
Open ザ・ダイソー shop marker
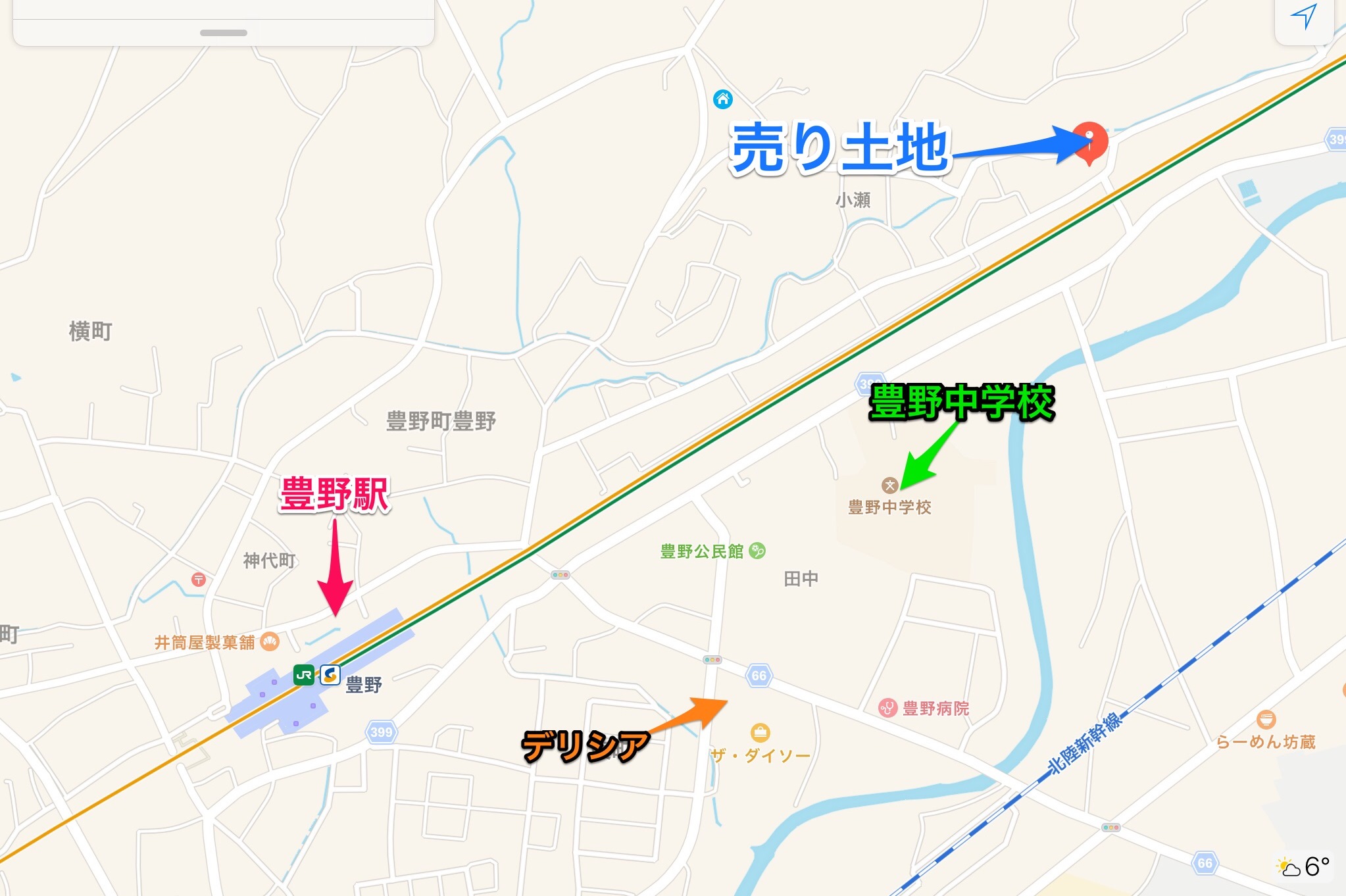(x=760, y=732)
